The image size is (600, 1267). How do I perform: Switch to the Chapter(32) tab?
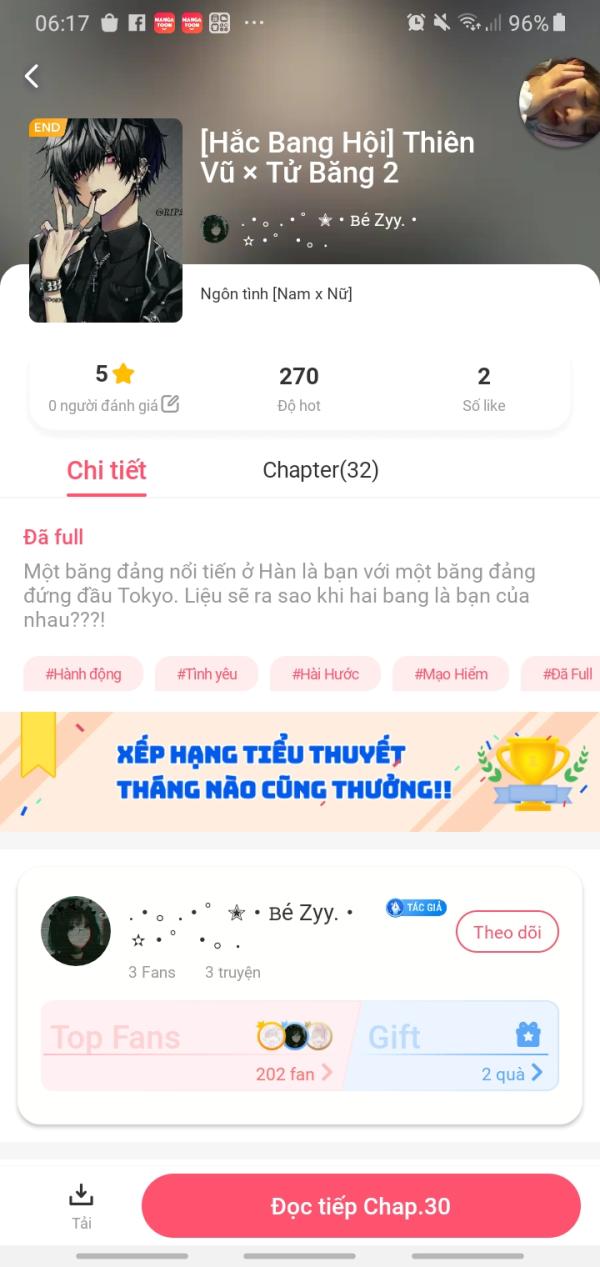click(x=320, y=470)
